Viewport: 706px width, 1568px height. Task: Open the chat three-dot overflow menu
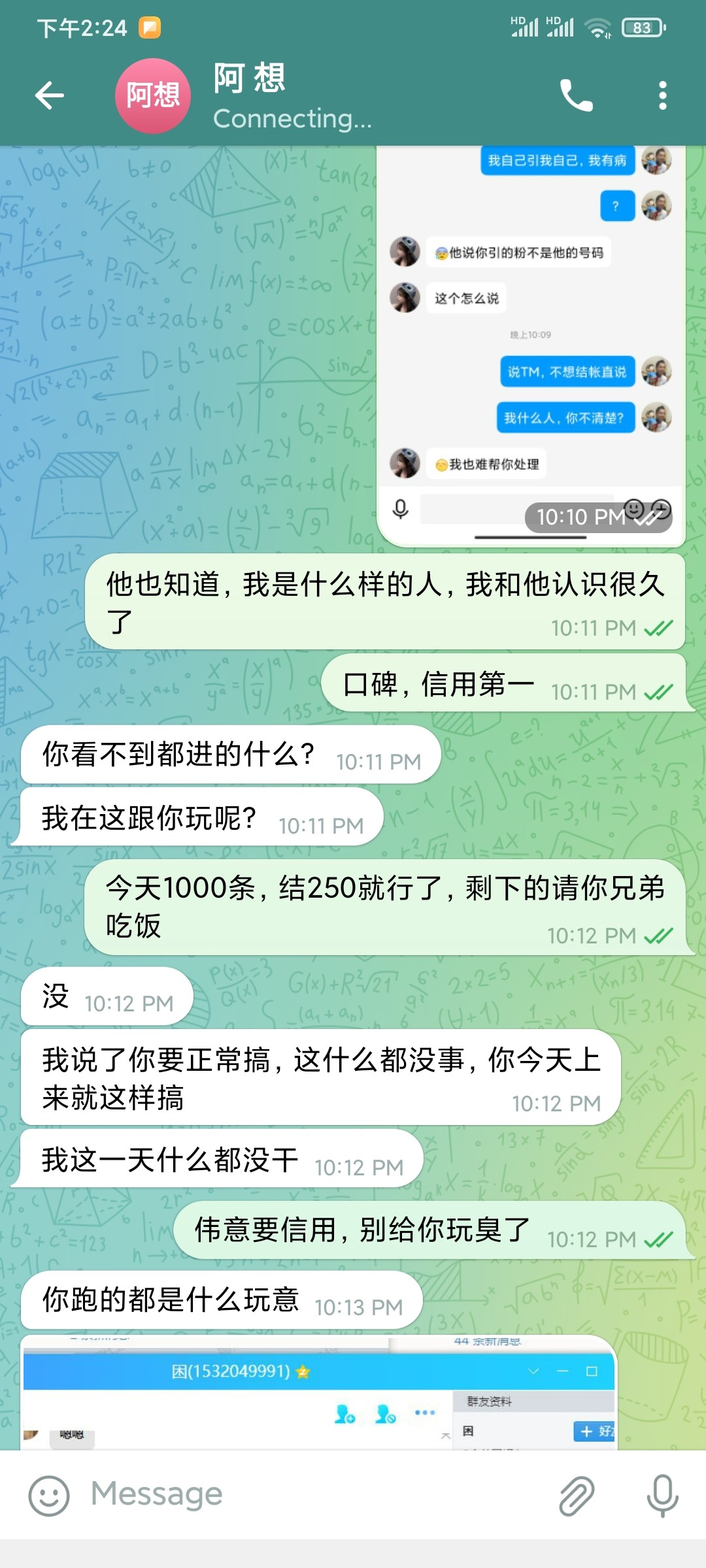[x=662, y=95]
